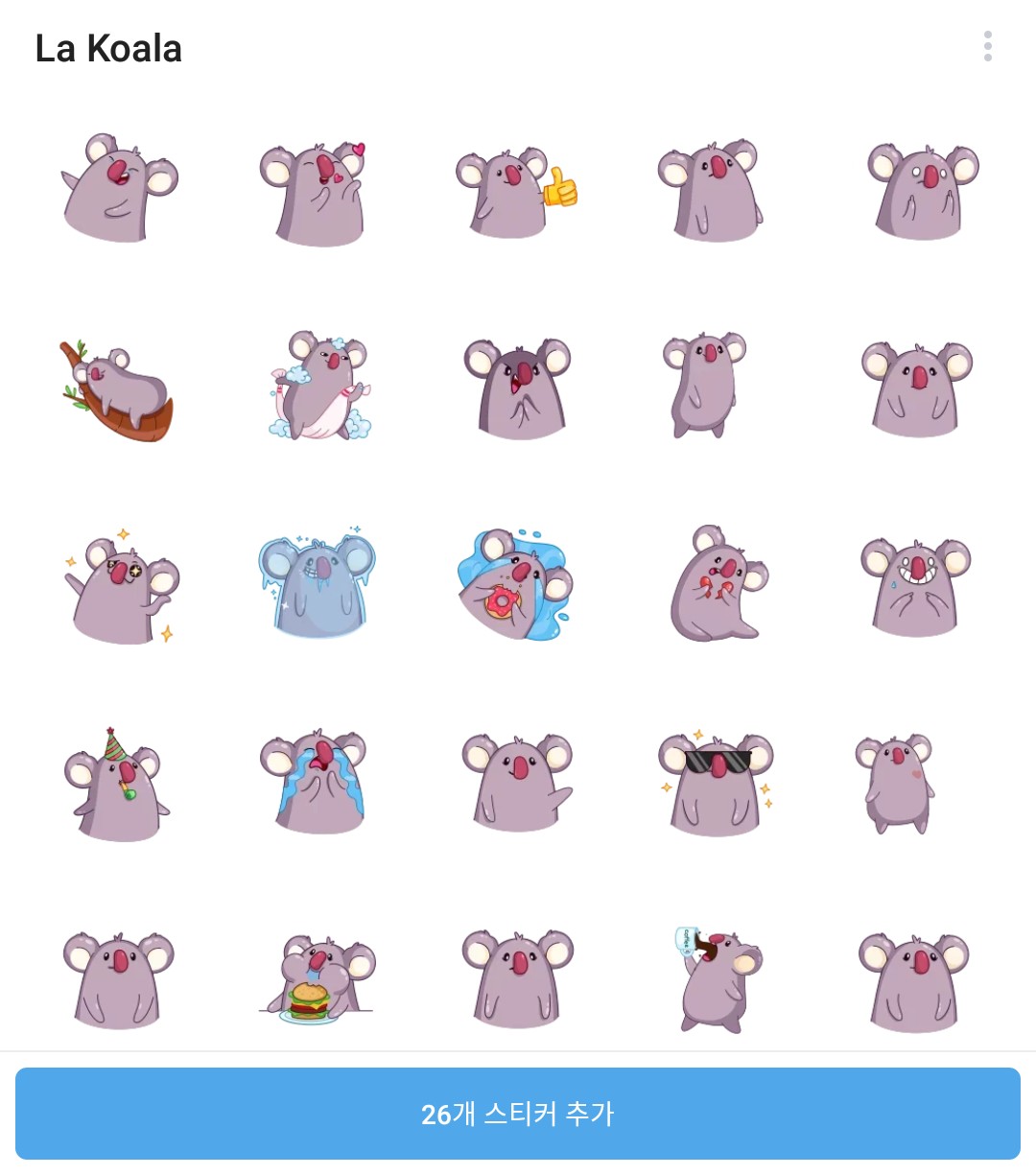Preview the frozen icy koala sticker

pyautogui.click(x=317, y=585)
